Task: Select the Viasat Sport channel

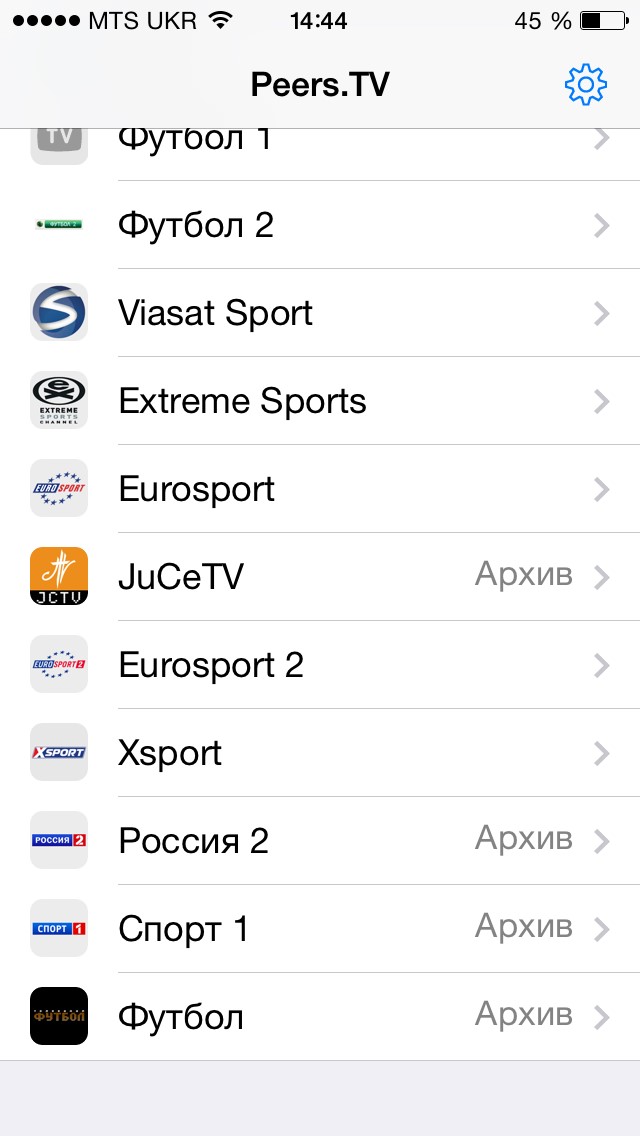Action: point(320,313)
